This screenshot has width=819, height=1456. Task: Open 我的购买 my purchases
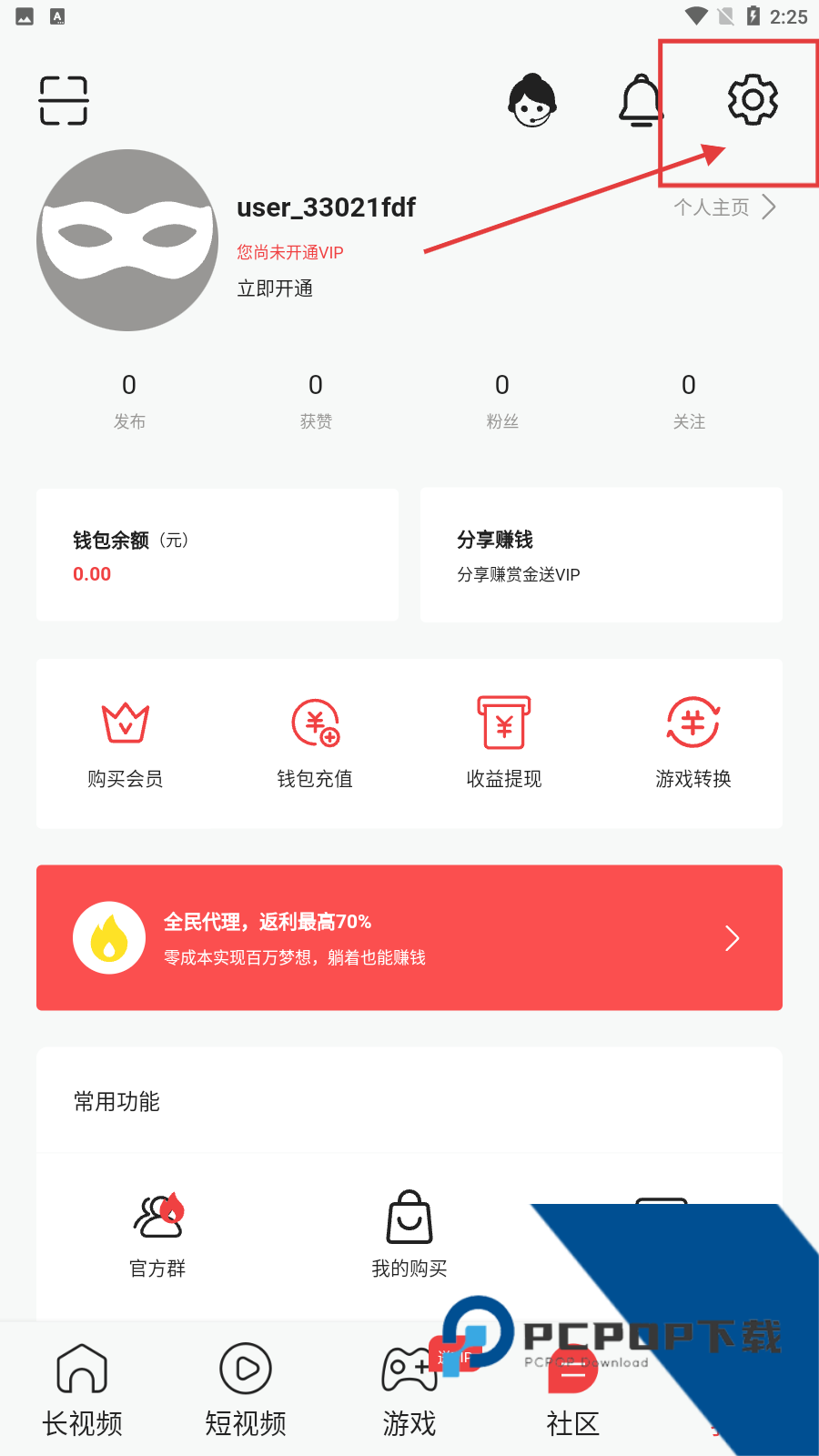pos(408,1233)
